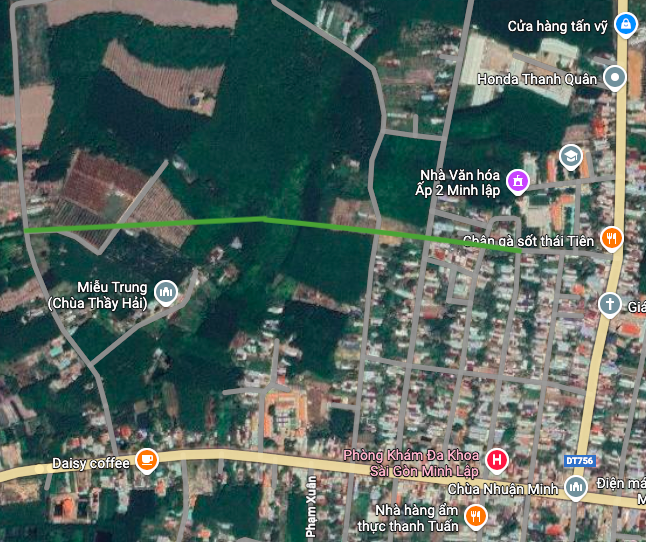Select the Chùa Nhuận Minh temple marker
Image resolution: width=646 pixels, height=542 pixels.
[x=575, y=487]
